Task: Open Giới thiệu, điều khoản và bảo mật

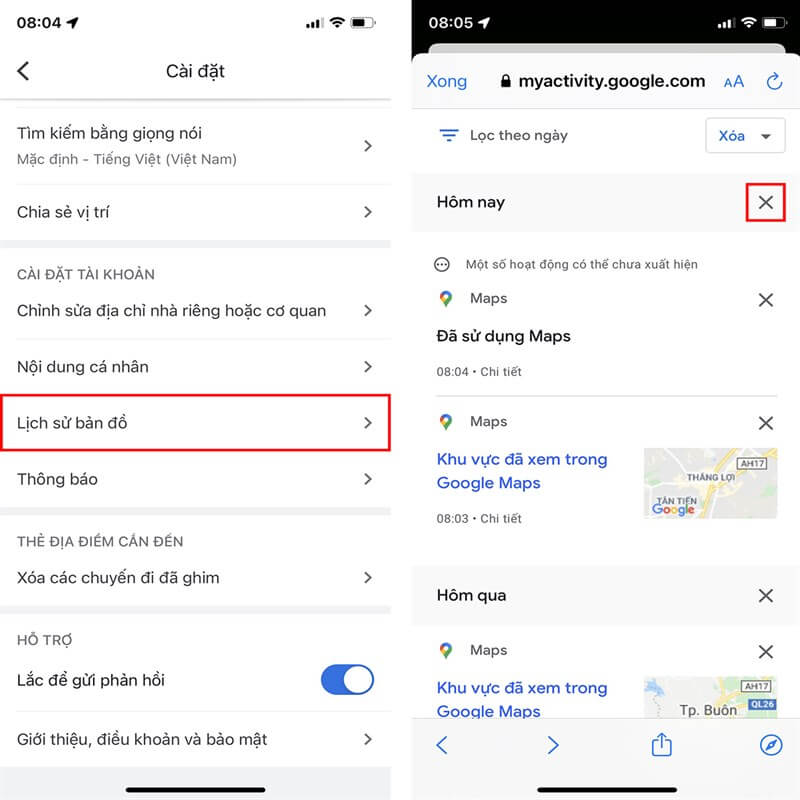Action: [195, 740]
